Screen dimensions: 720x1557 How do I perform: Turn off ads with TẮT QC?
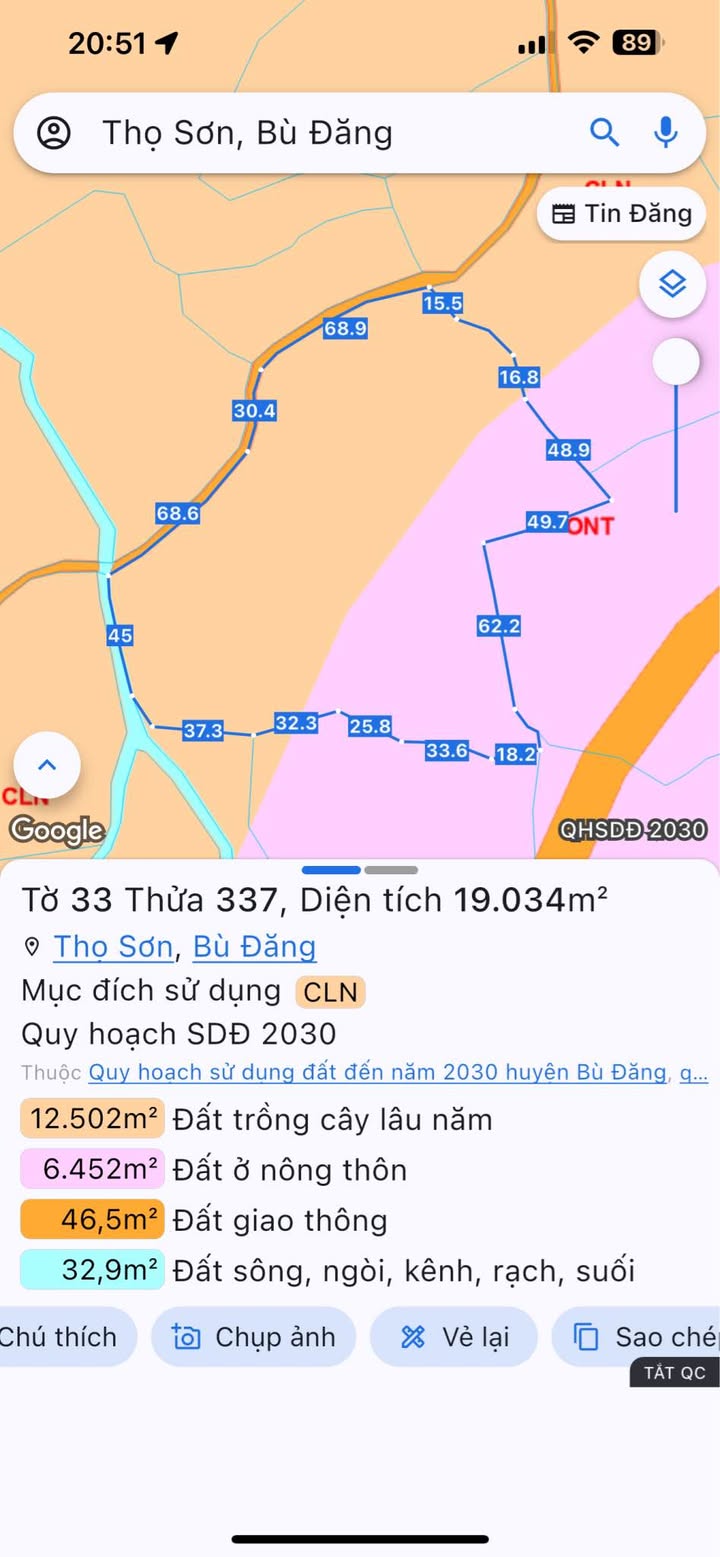[674, 1372]
